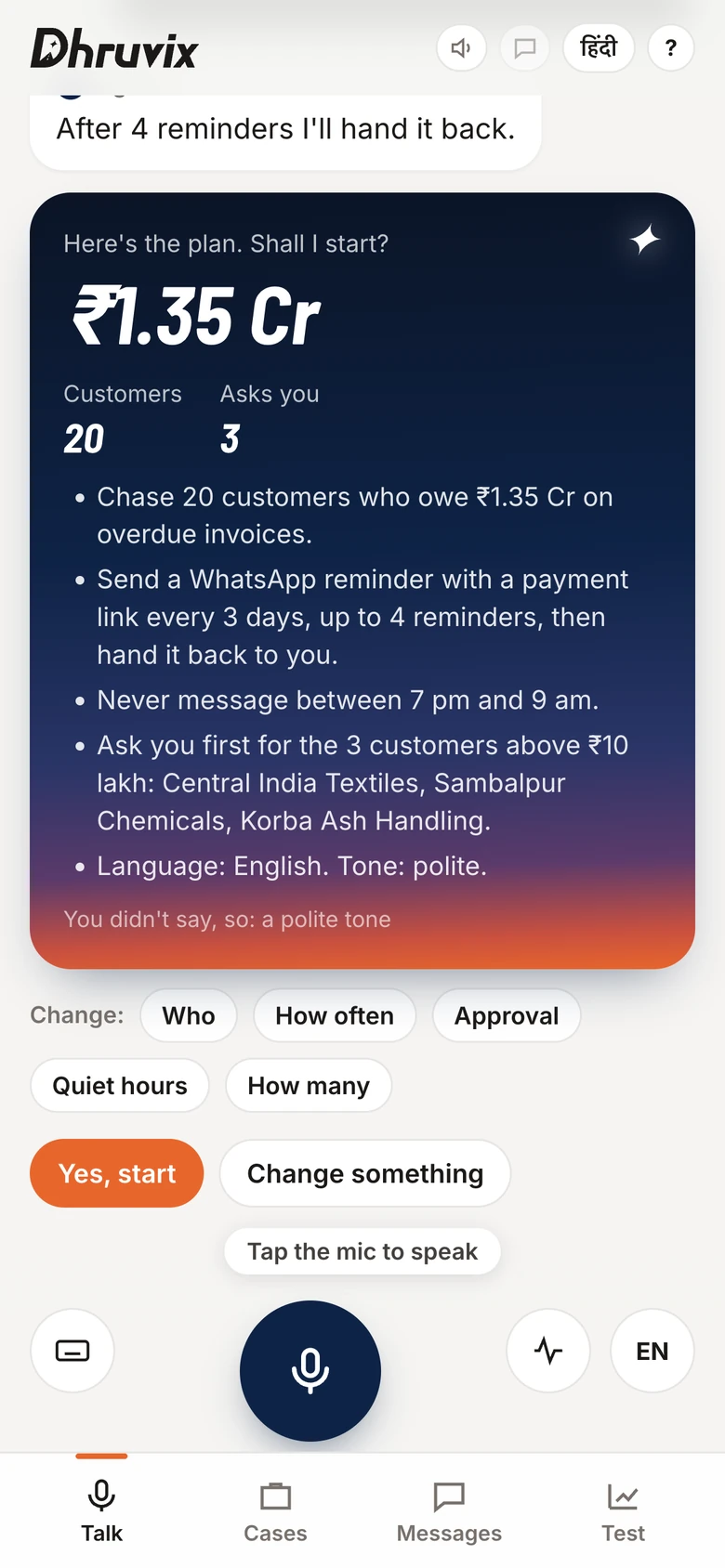Go to the Messages tab
This screenshot has width=725, height=1568.
[449, 1512]
